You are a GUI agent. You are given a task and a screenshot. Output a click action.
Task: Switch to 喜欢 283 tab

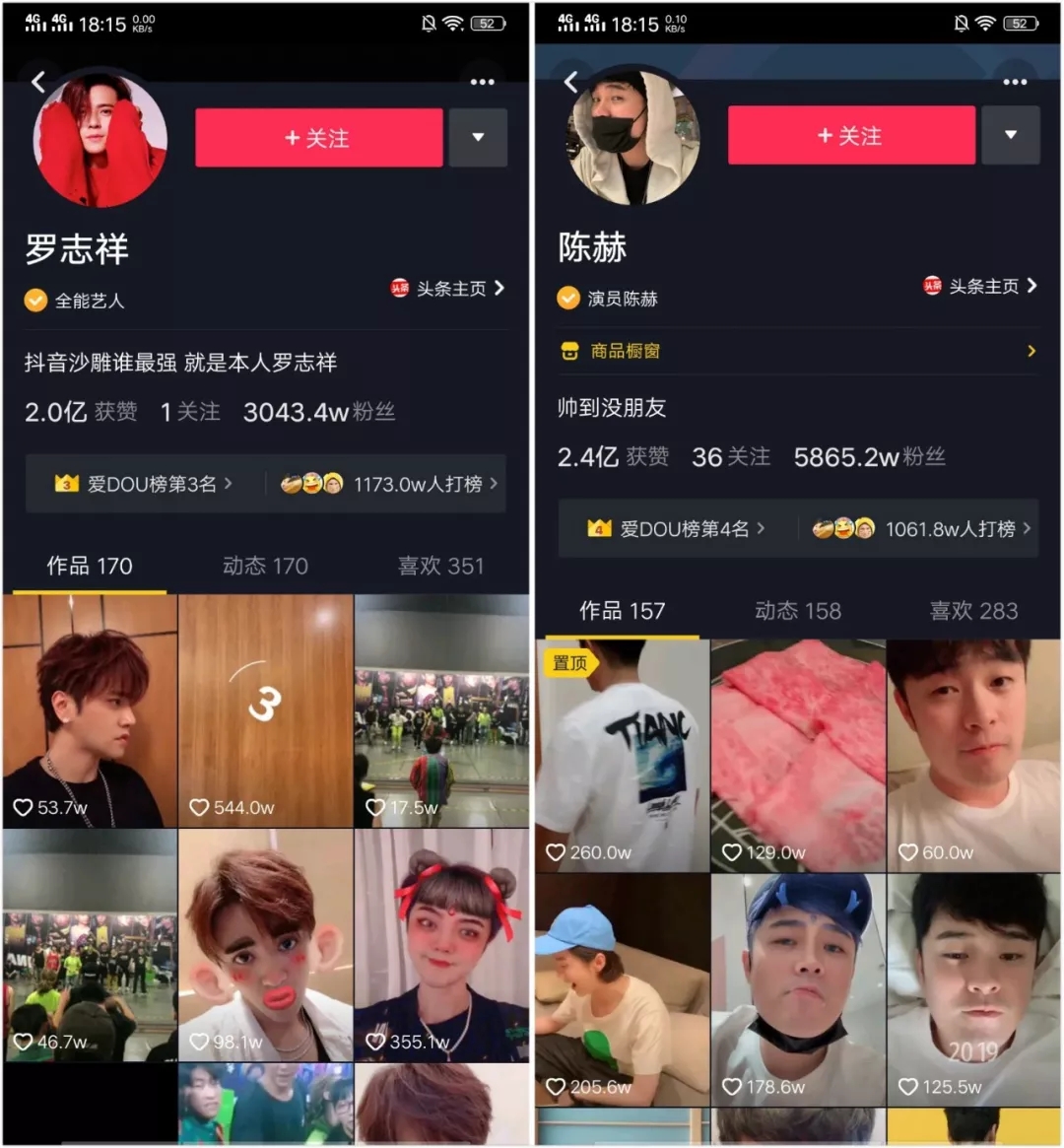[x=973, y=611]
